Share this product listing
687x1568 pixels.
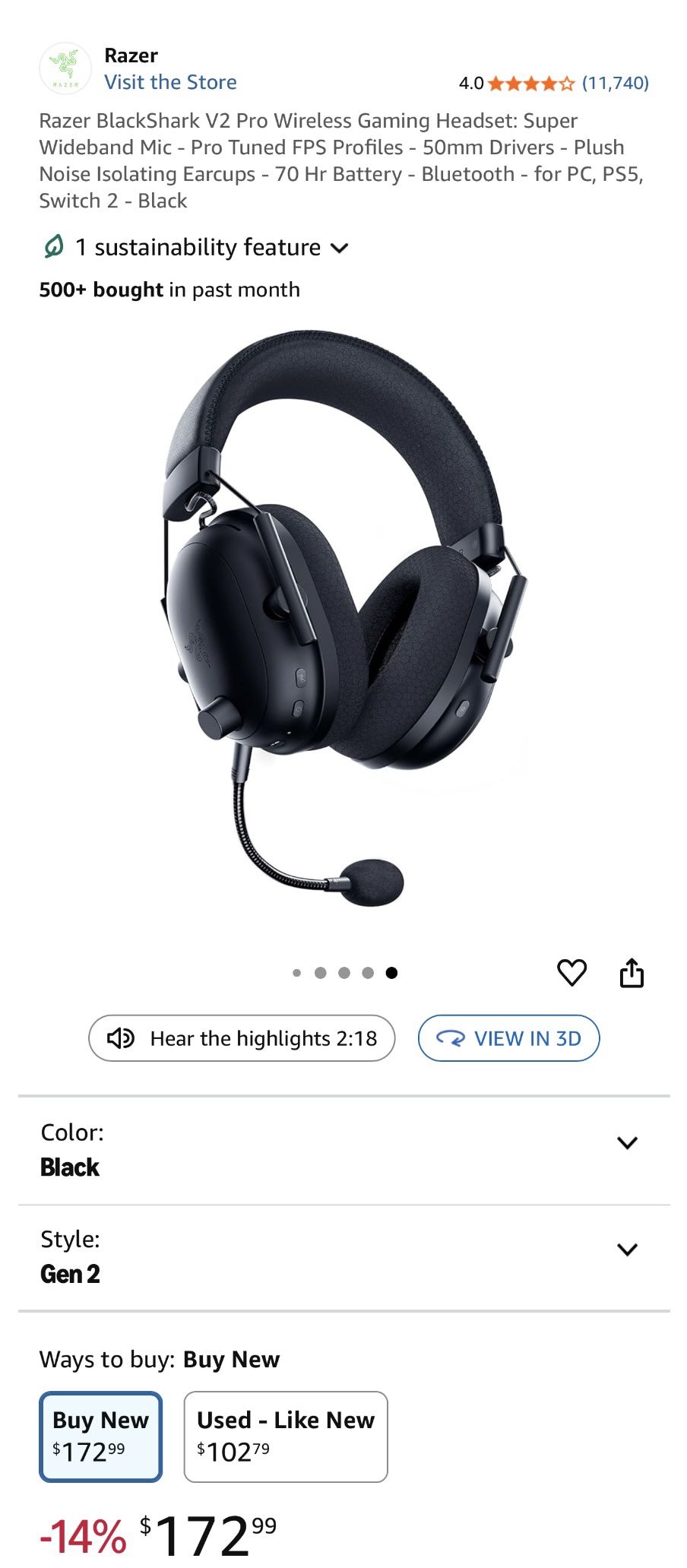[632, 972]
